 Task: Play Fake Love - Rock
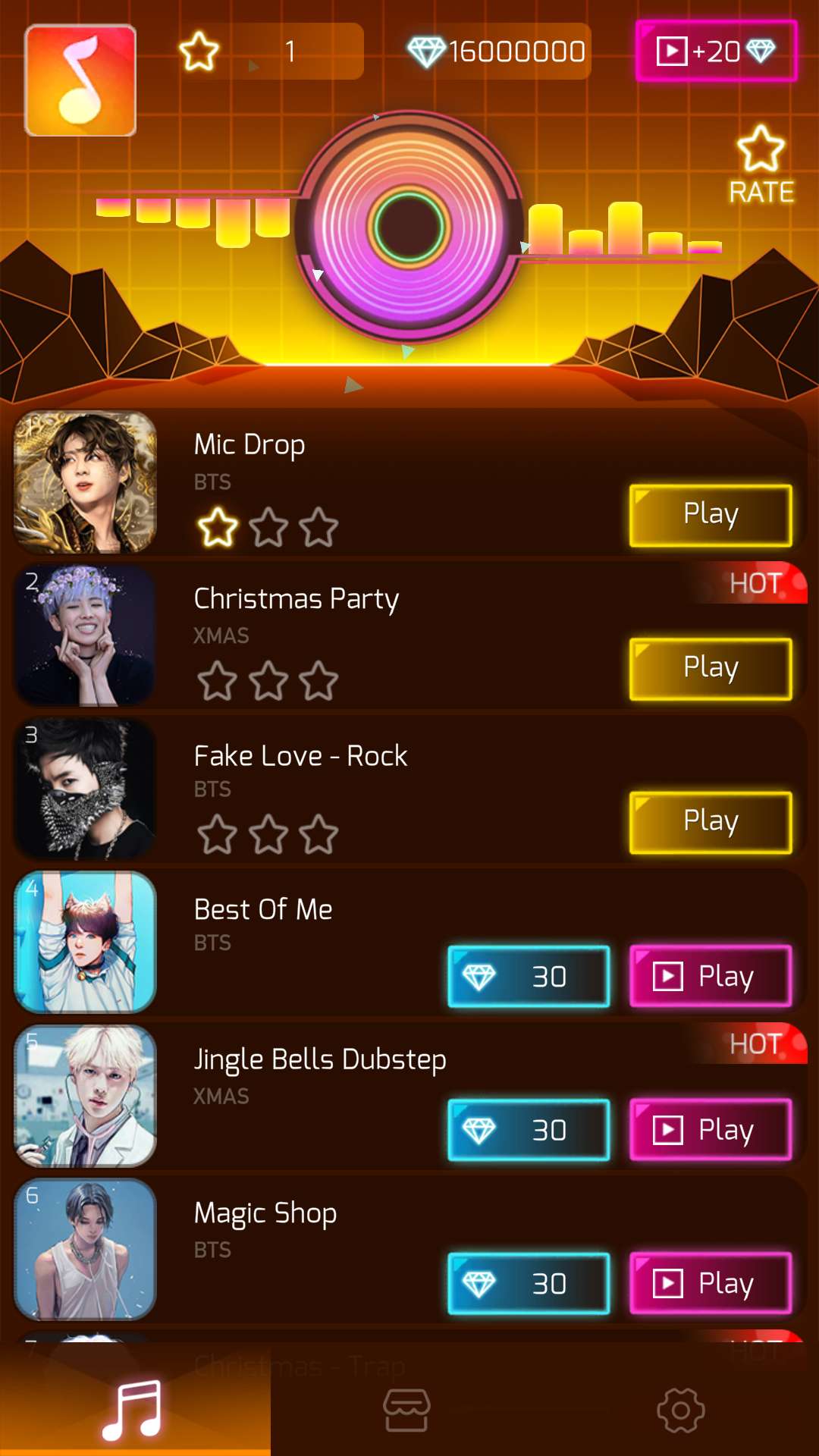point(709,821)
